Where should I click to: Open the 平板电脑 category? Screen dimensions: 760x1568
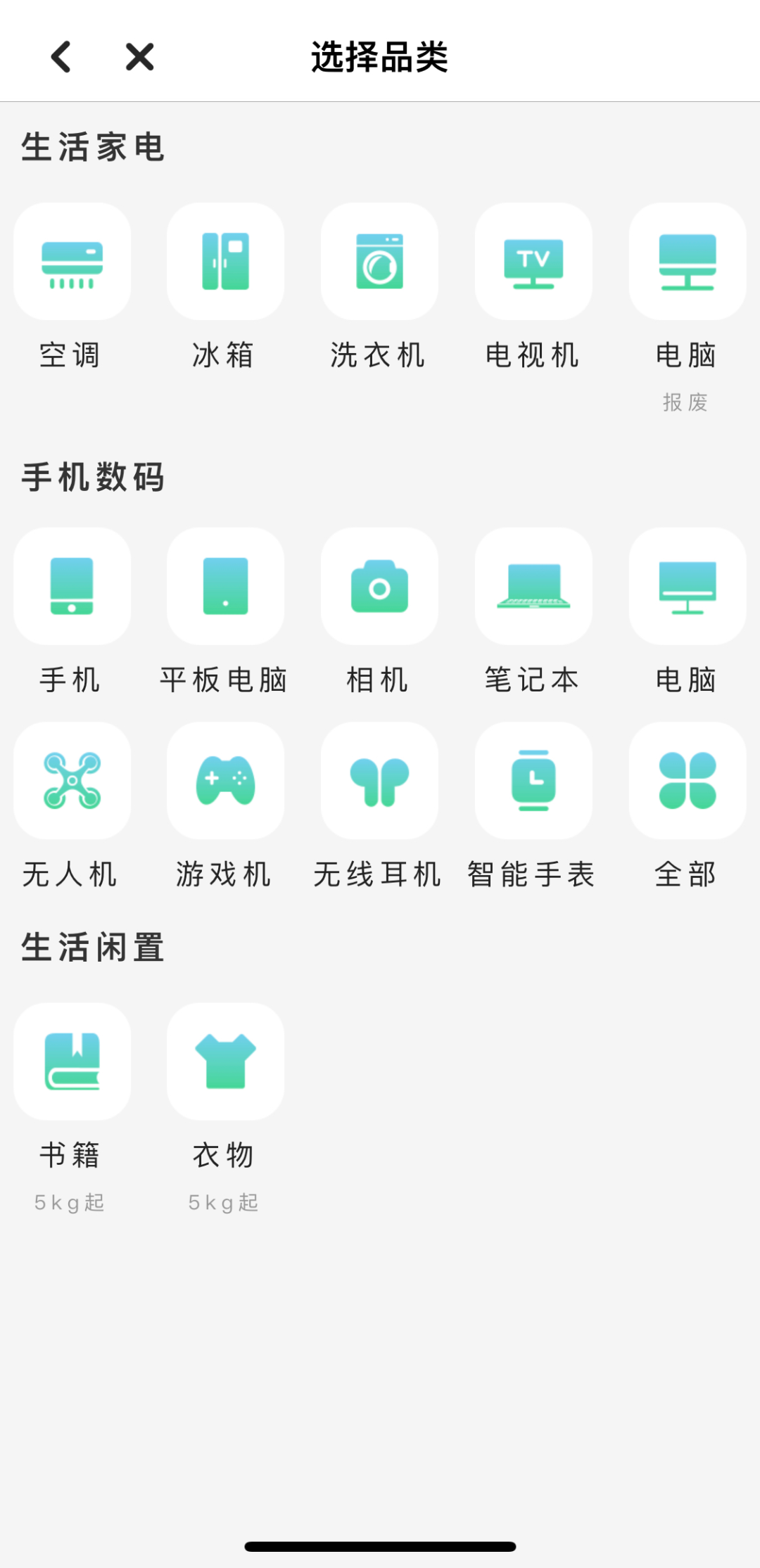point(225,587)
